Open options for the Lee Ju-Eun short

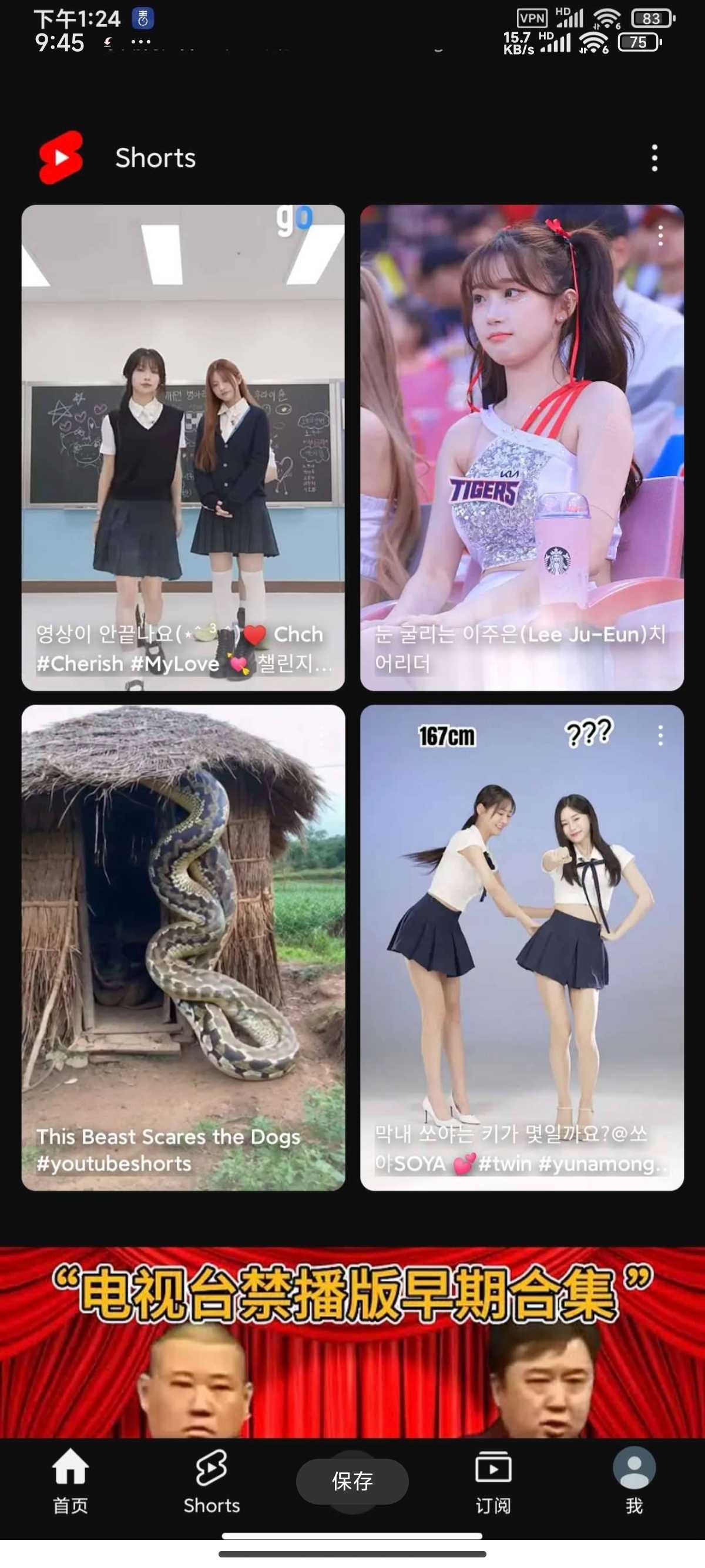click(x=660, y=235)
